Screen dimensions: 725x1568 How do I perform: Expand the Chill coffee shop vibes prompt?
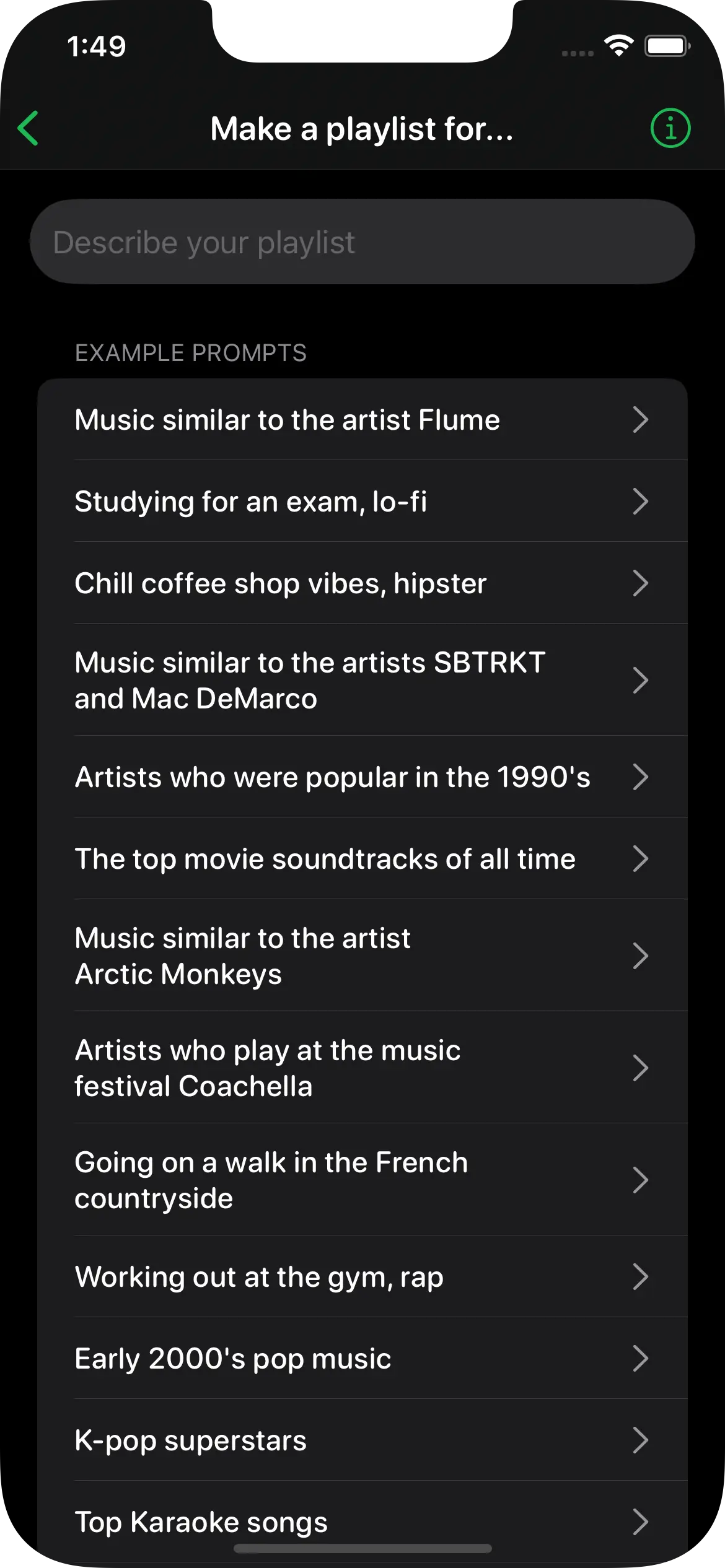362,583
